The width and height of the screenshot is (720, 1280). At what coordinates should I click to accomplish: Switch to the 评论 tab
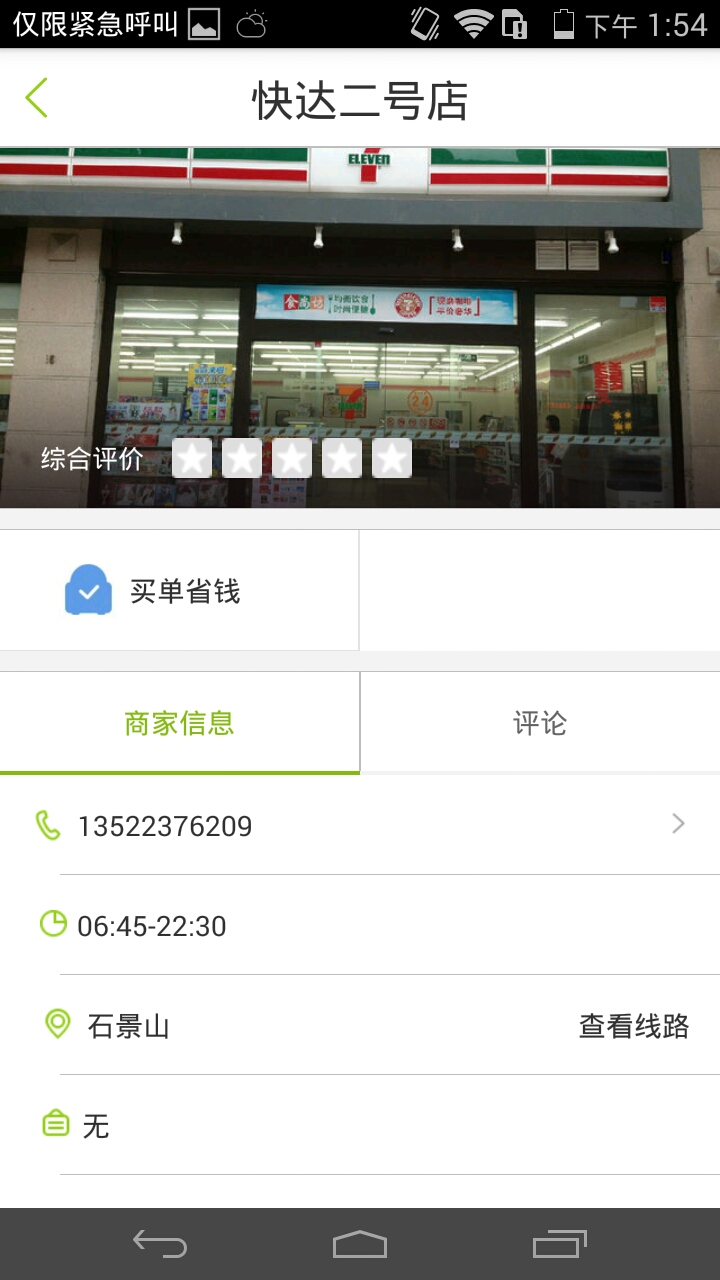click(x=540, y=723)
